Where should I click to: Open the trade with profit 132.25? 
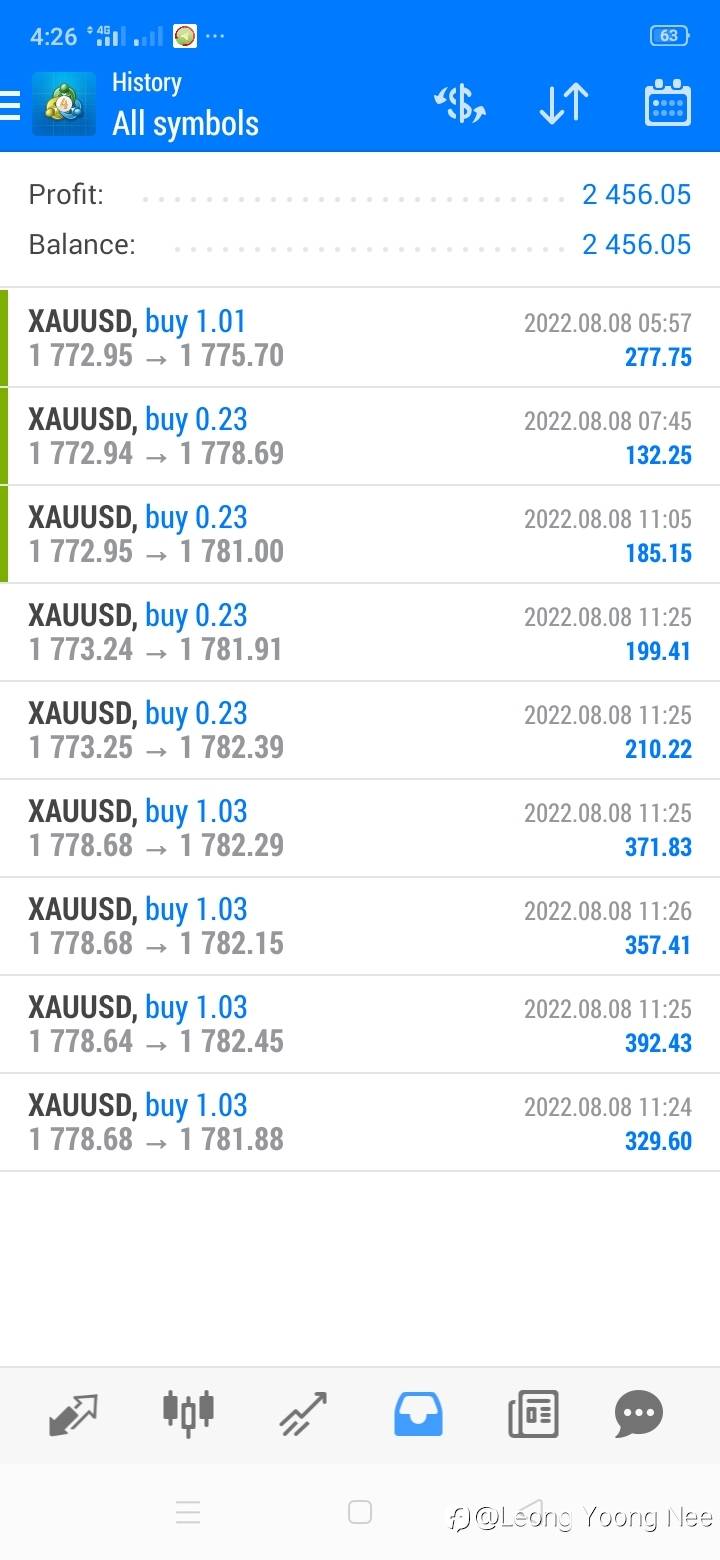(360, 436)
